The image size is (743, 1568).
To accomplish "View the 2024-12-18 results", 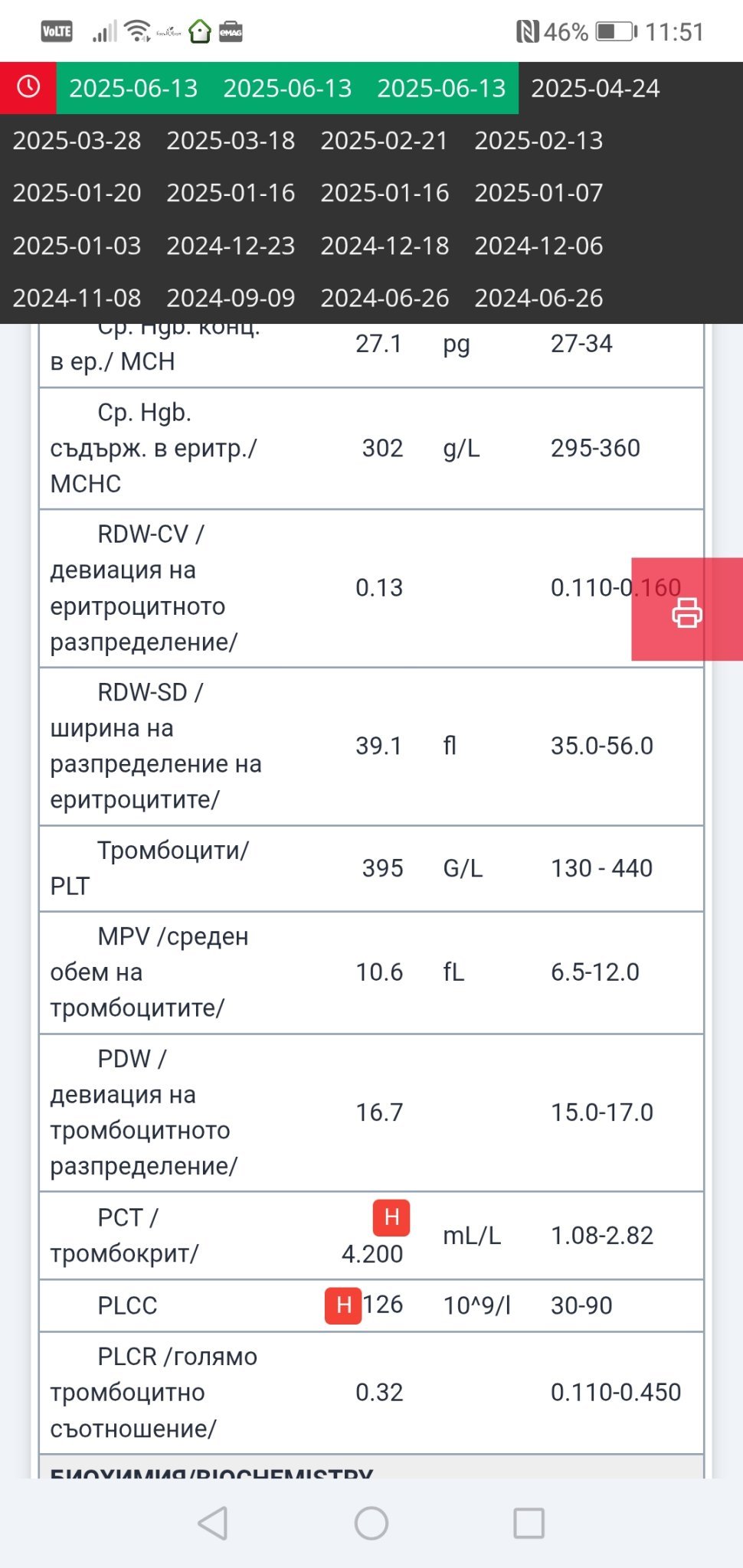I will point(385,246).
